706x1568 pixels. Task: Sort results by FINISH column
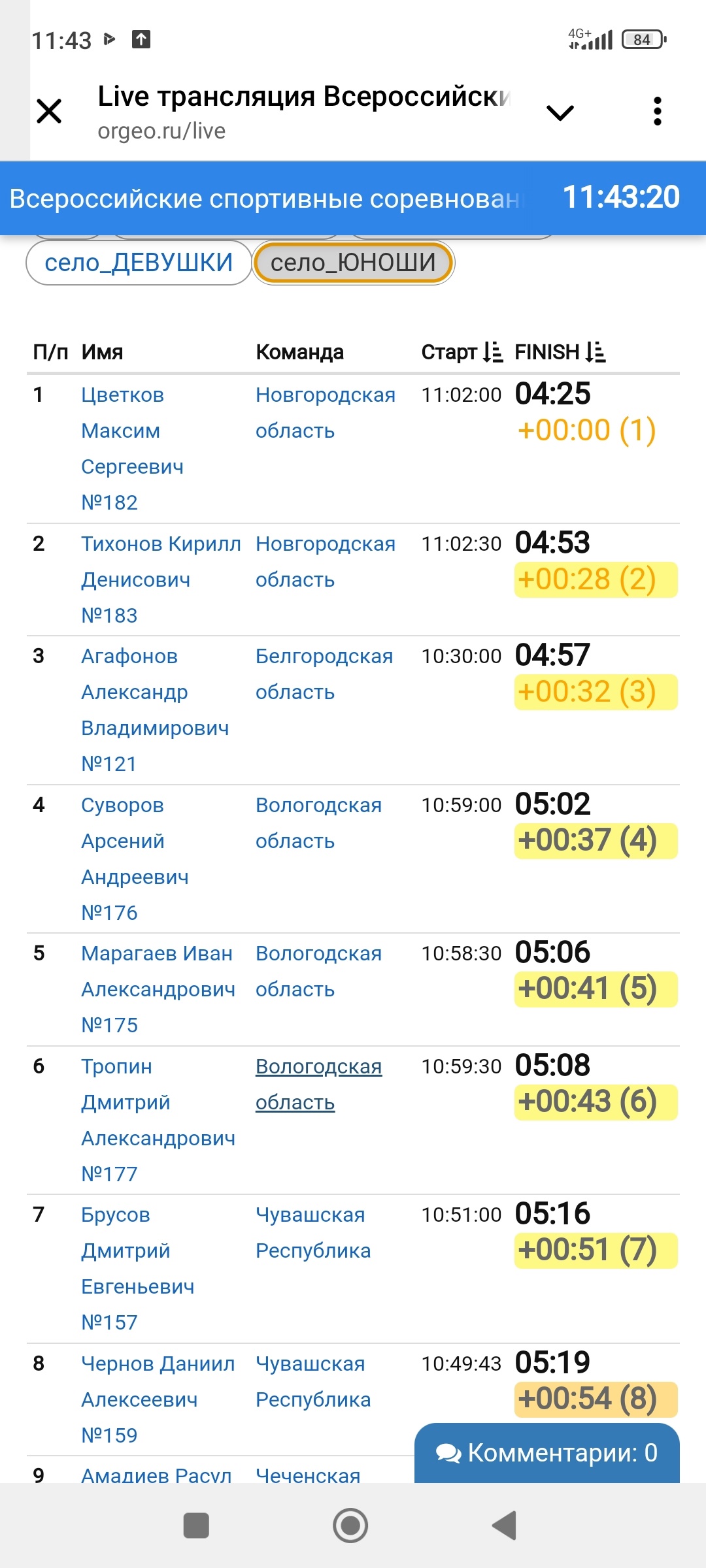560,352
